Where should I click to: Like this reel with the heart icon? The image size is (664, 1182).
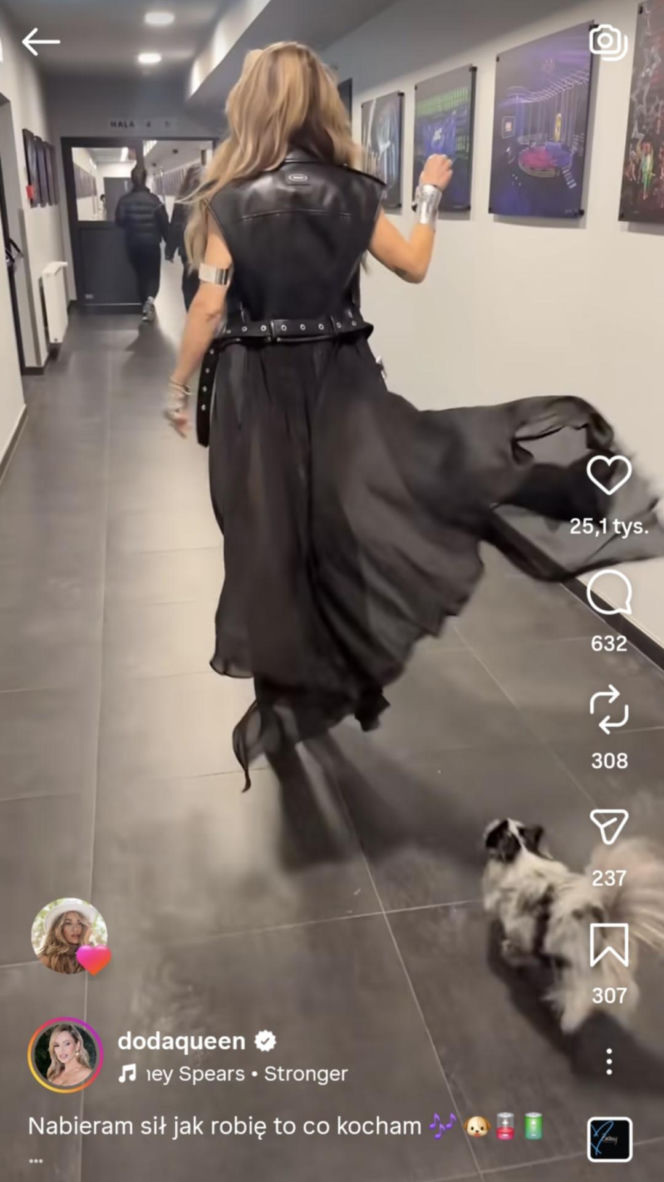click(609, 475)
